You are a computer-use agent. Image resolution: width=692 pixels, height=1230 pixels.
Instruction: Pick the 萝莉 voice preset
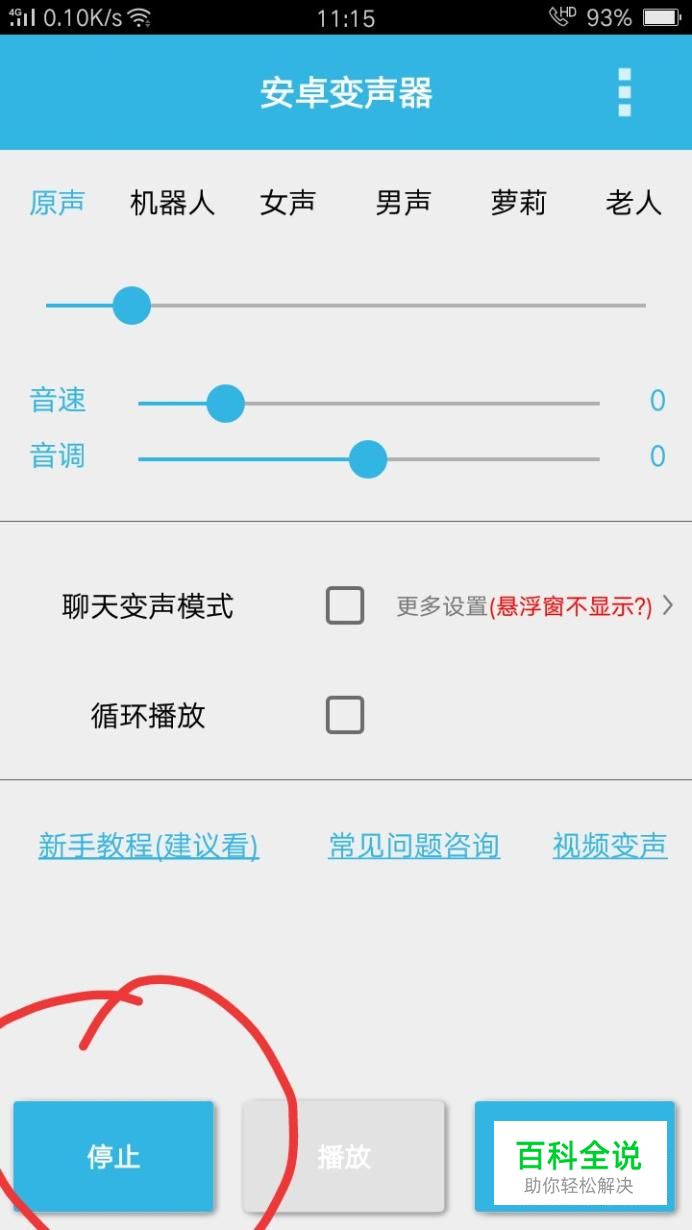pos(518,203)
